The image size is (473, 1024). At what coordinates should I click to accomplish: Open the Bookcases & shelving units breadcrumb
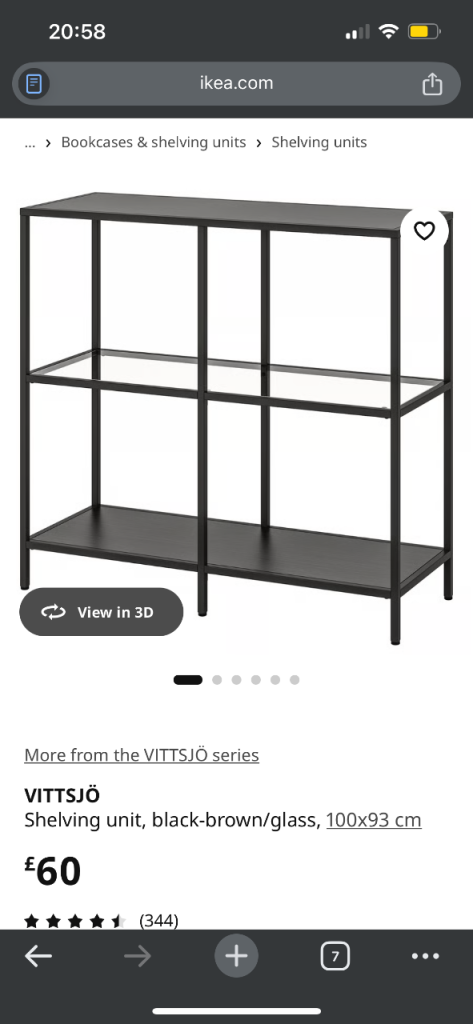[154, 142]
